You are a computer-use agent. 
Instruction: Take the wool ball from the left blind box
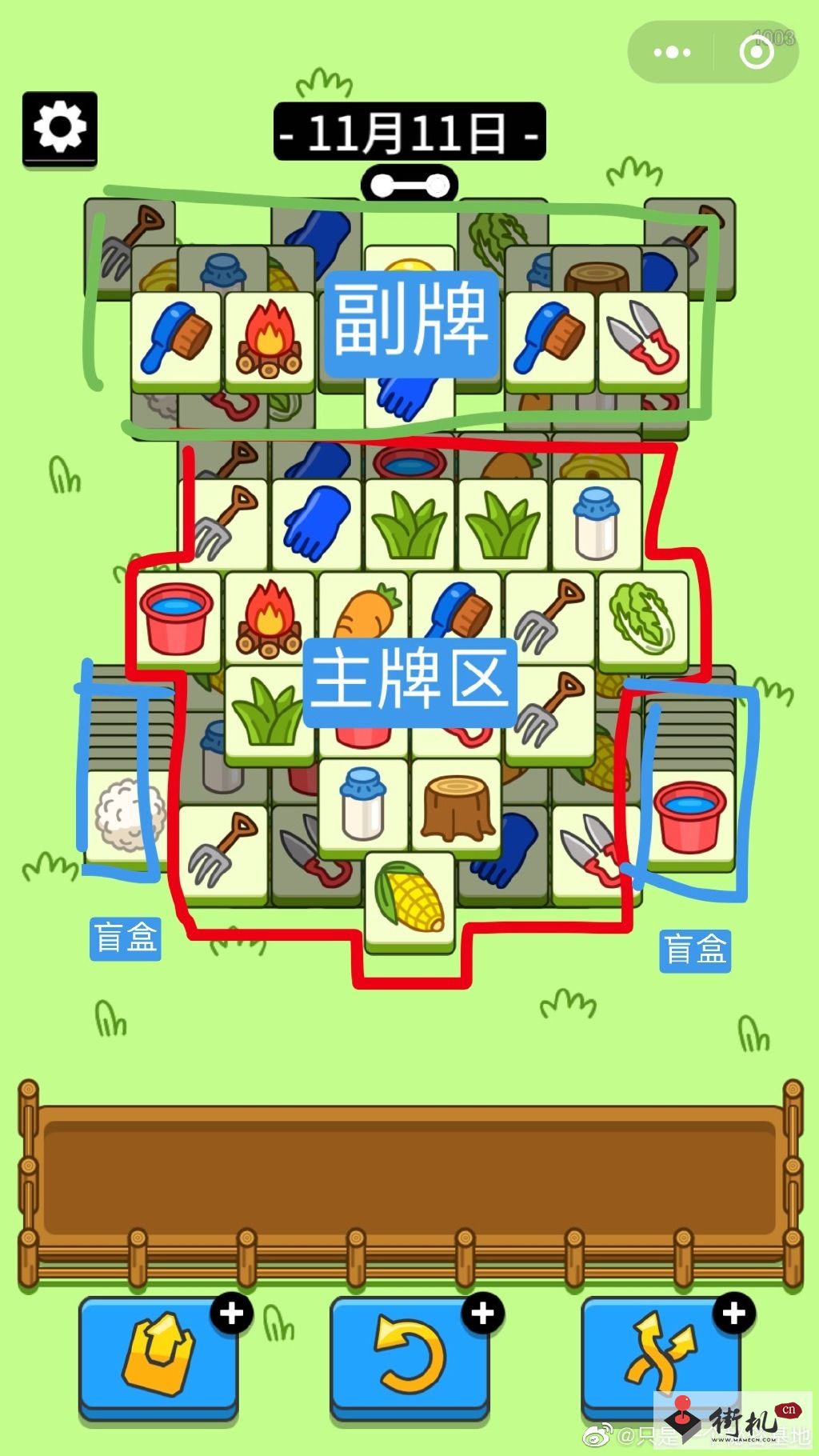pyautogui.click(x=126, y=818)
